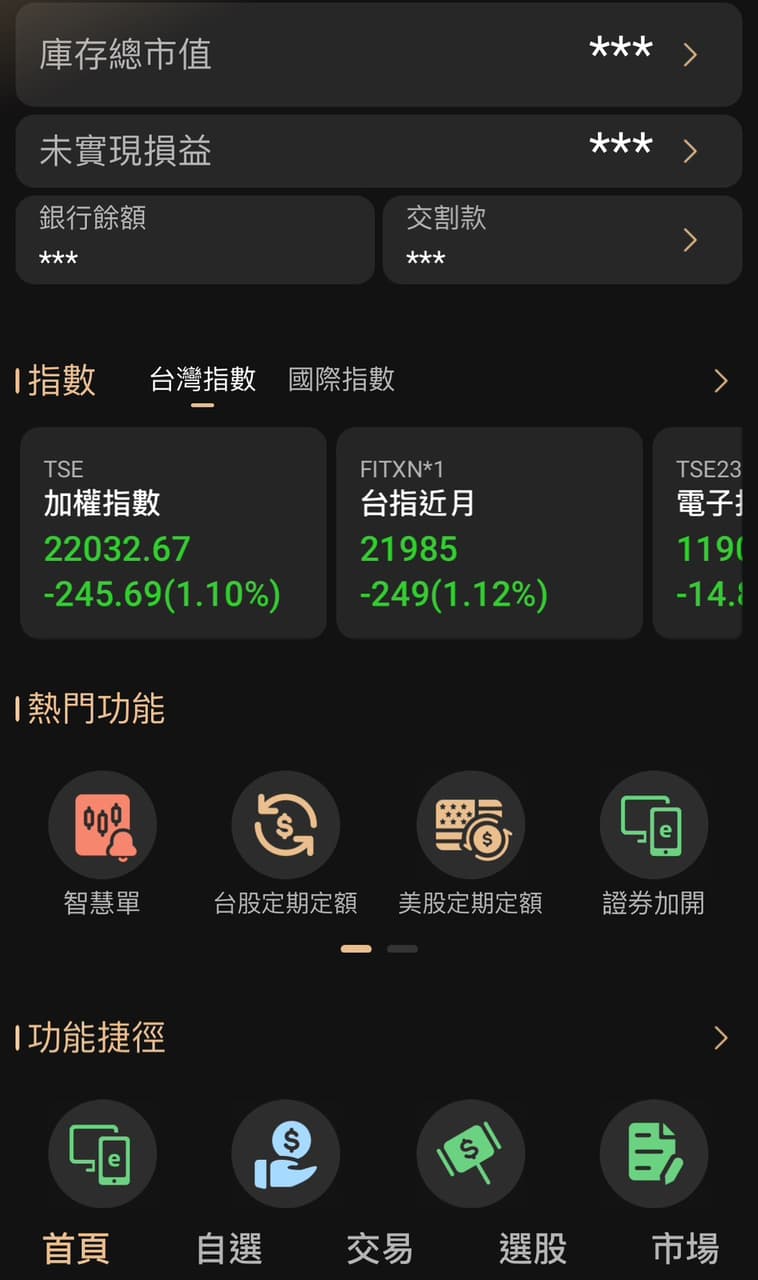Open the 交割款 details
This screenshot has width=758, height=1280.
pos(562,240)
